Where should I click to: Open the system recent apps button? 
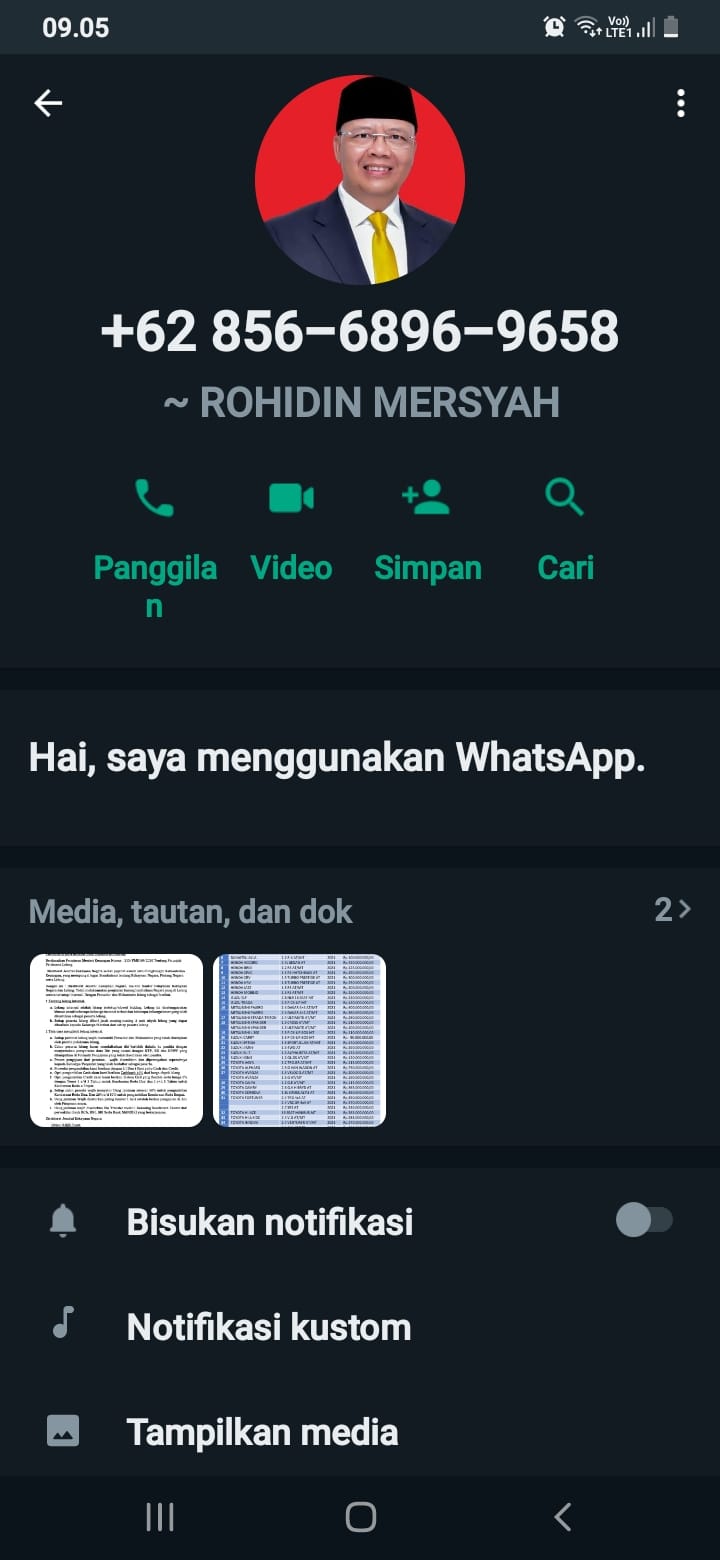pyautogui.click(x=160, y=1517)
